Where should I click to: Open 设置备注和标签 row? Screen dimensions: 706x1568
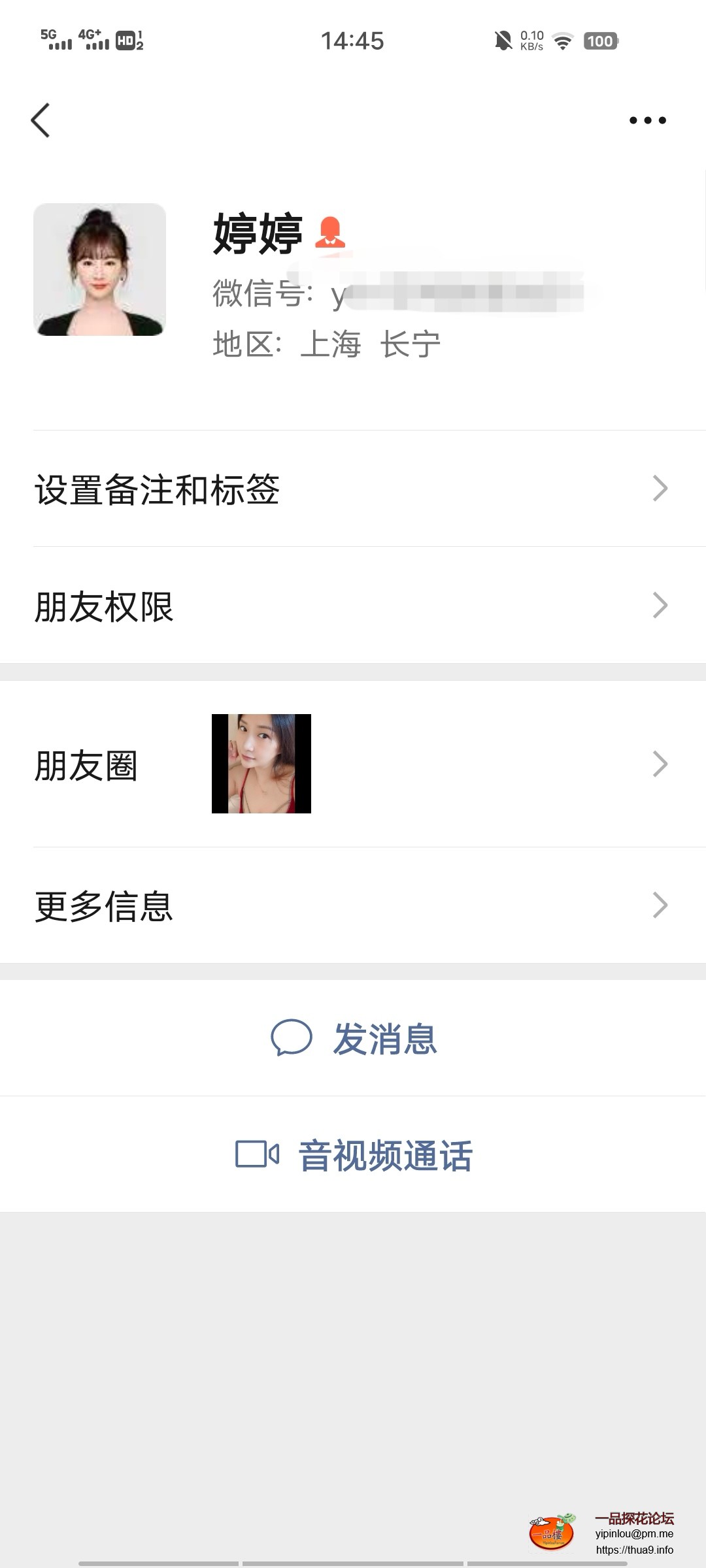[353, 489]
